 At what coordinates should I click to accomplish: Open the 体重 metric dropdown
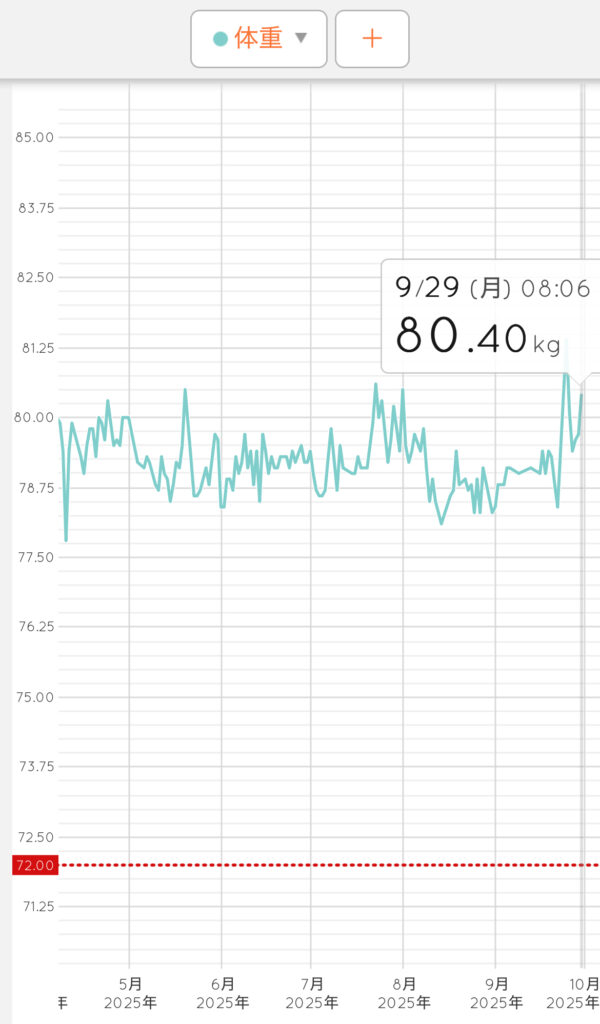259,39
